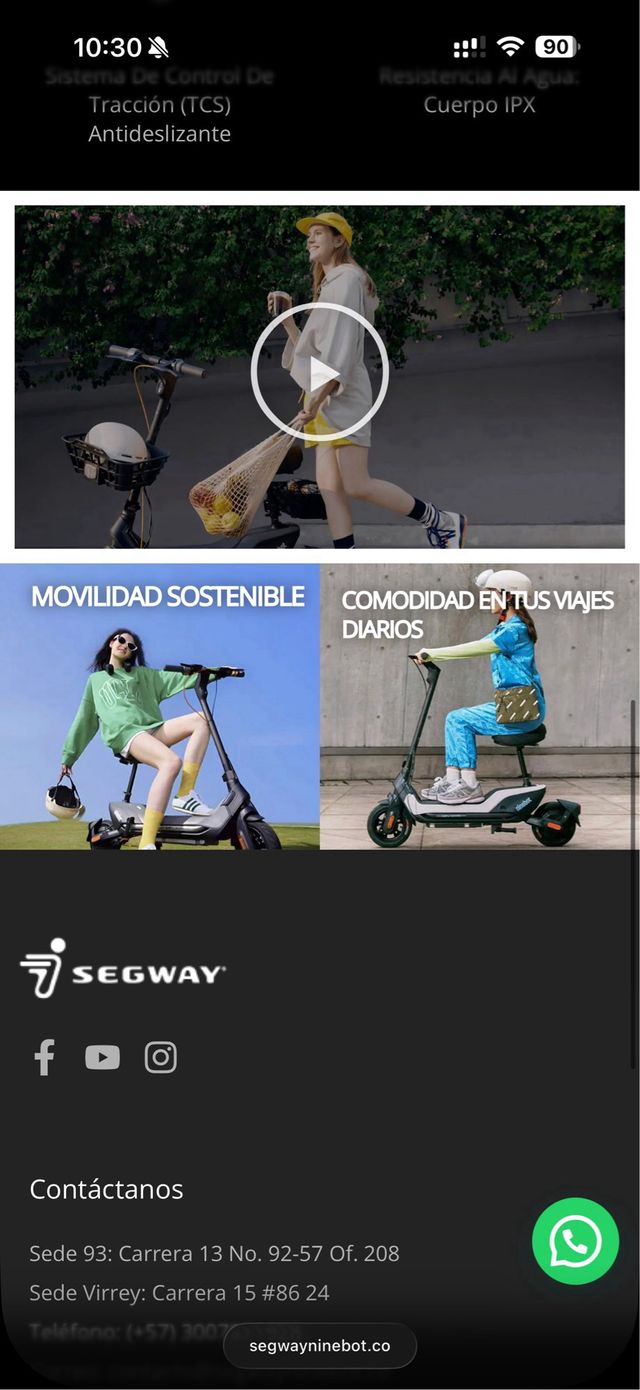Start a WhatsApp chat via floating button
640x1390 pixels.
tap(575, 1241)
